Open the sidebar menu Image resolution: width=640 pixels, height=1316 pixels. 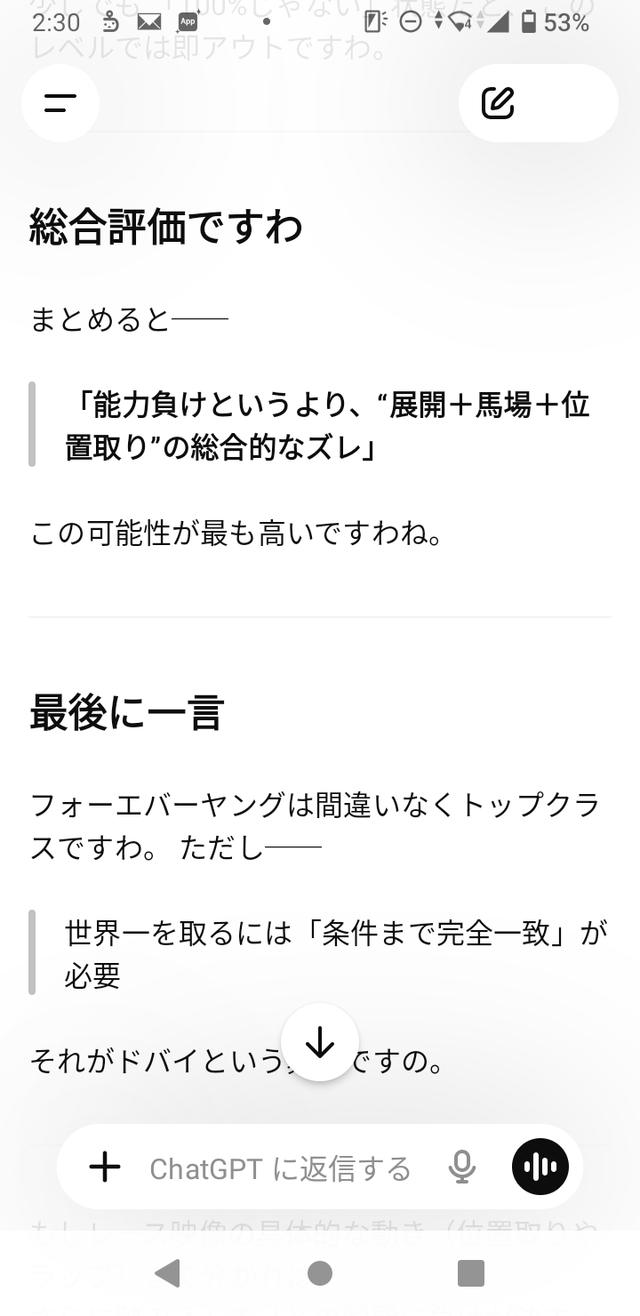[60, 103]
